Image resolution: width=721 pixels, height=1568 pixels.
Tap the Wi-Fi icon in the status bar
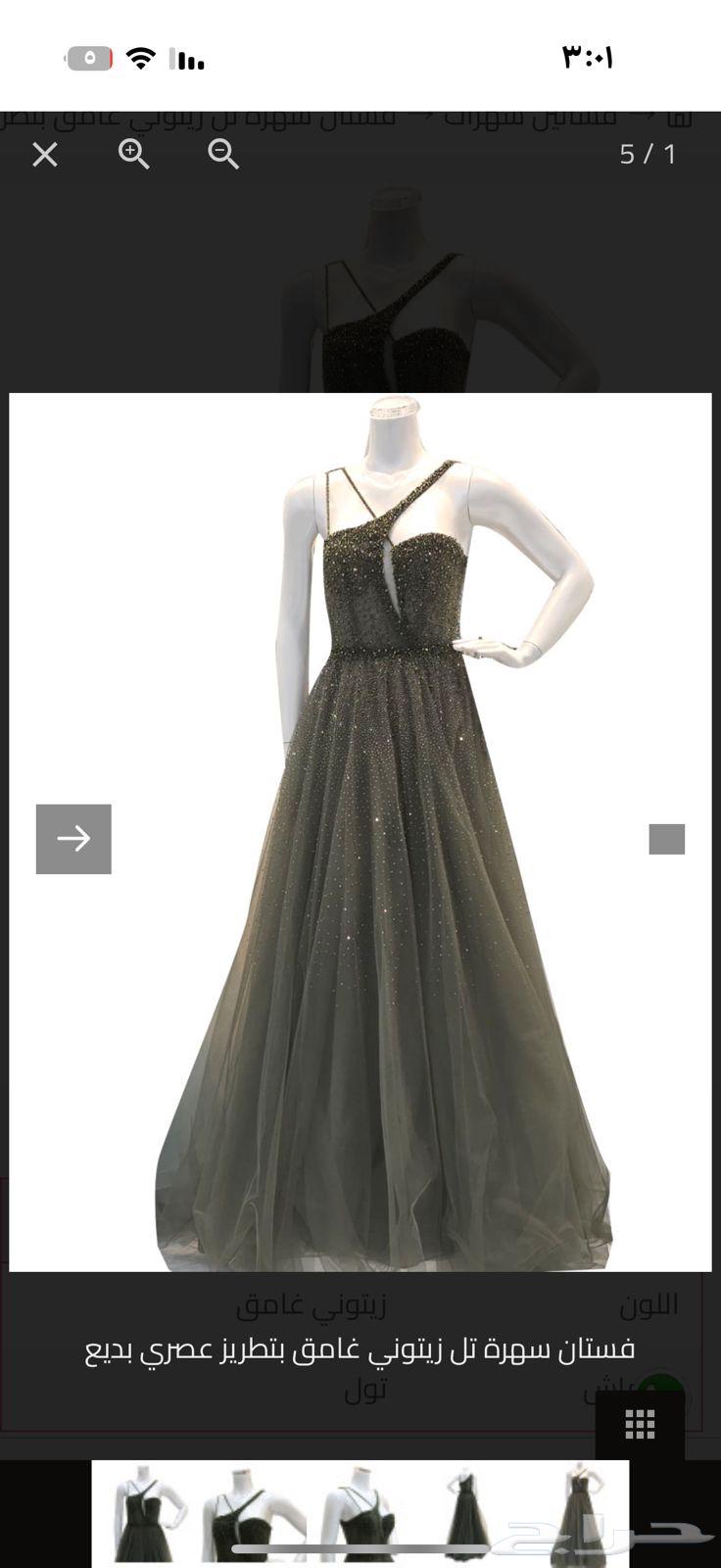[x=143, y=58]
